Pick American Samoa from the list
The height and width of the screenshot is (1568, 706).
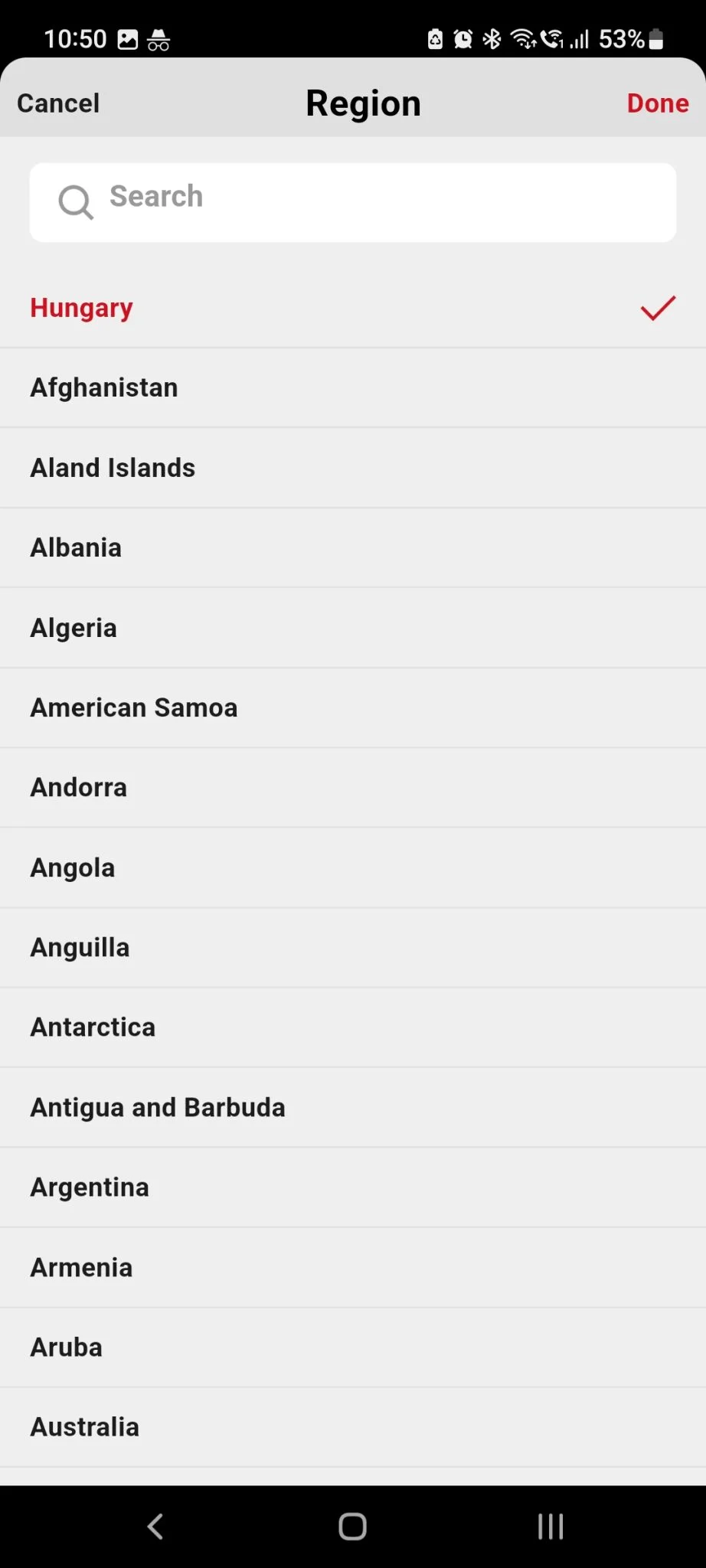pos(134,707)
